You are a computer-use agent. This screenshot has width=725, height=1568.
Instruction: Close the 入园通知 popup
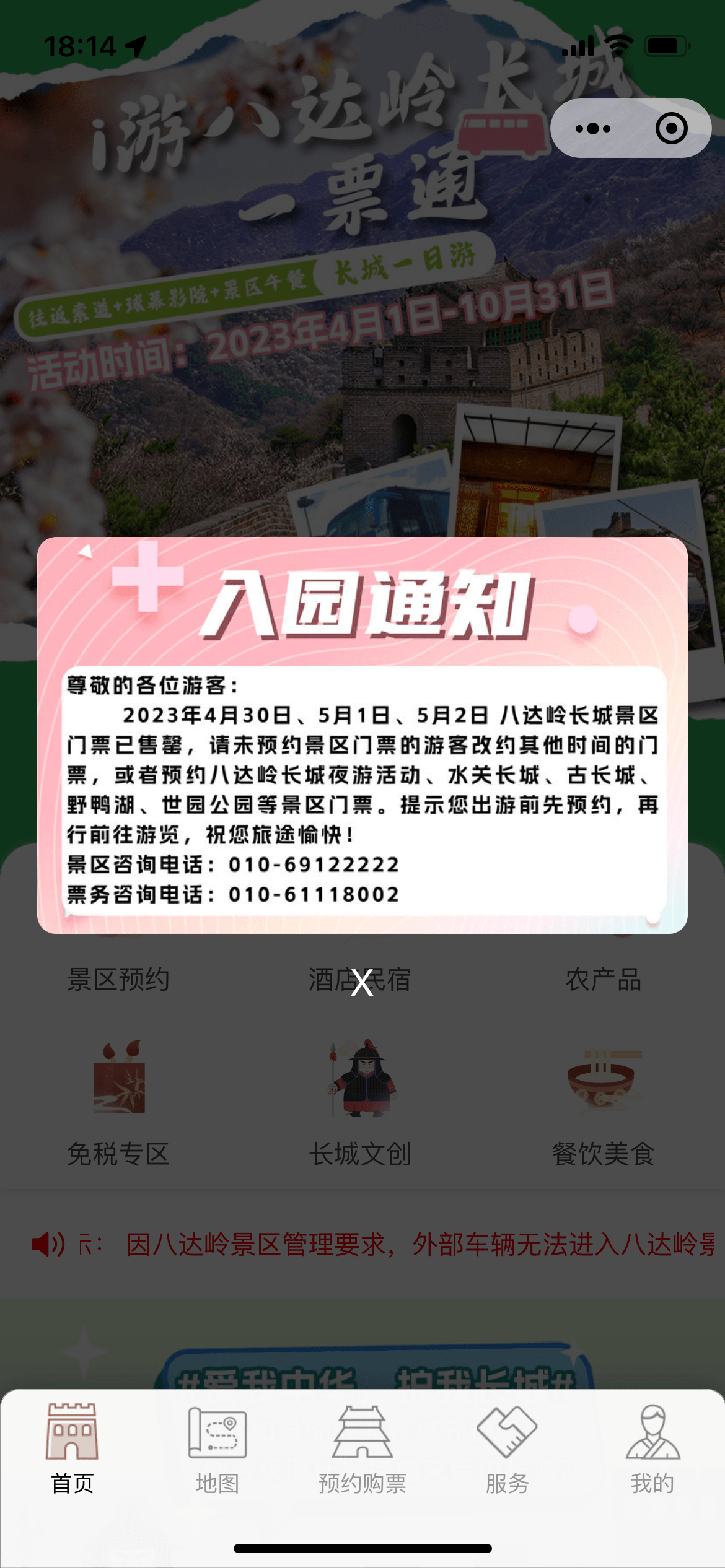click(362, 983)
